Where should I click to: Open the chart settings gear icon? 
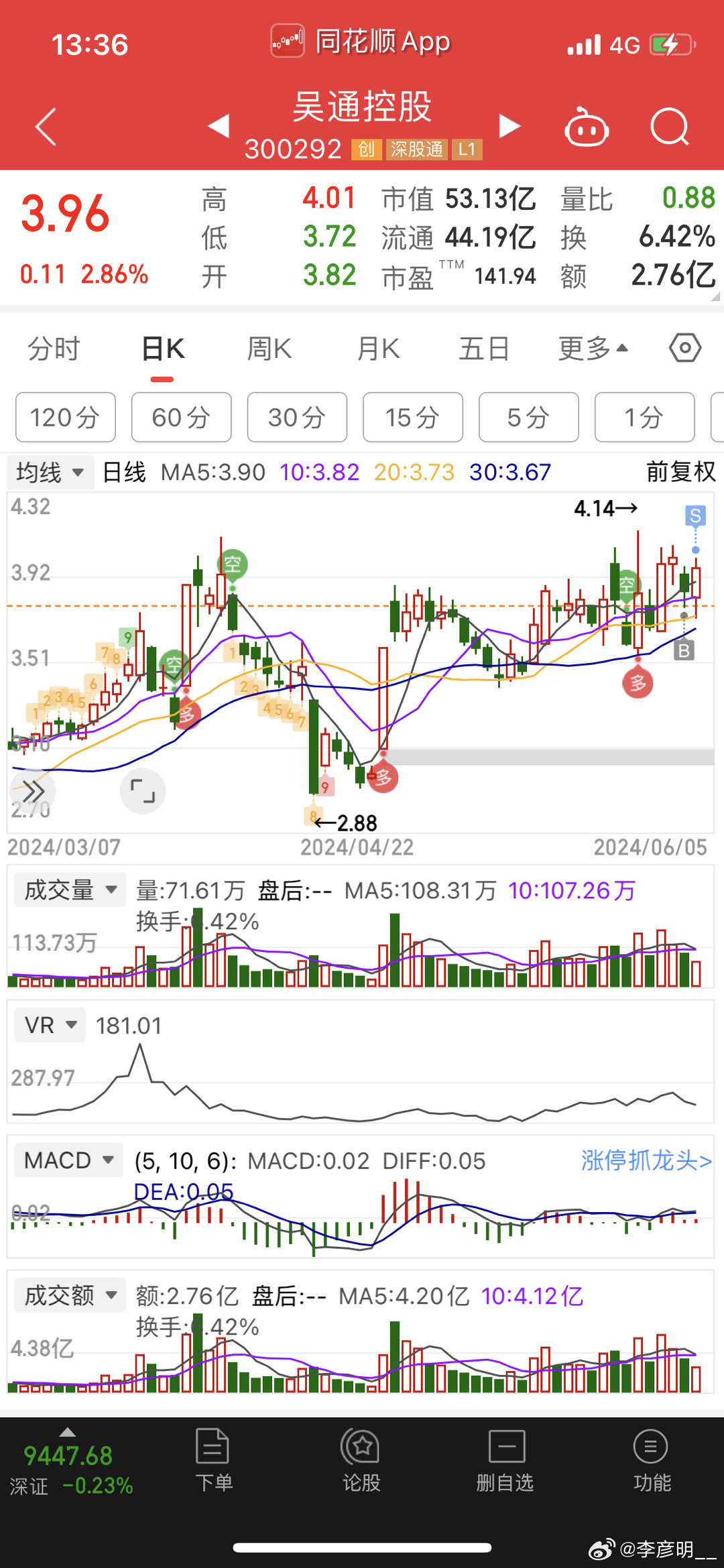pos(684,348)
